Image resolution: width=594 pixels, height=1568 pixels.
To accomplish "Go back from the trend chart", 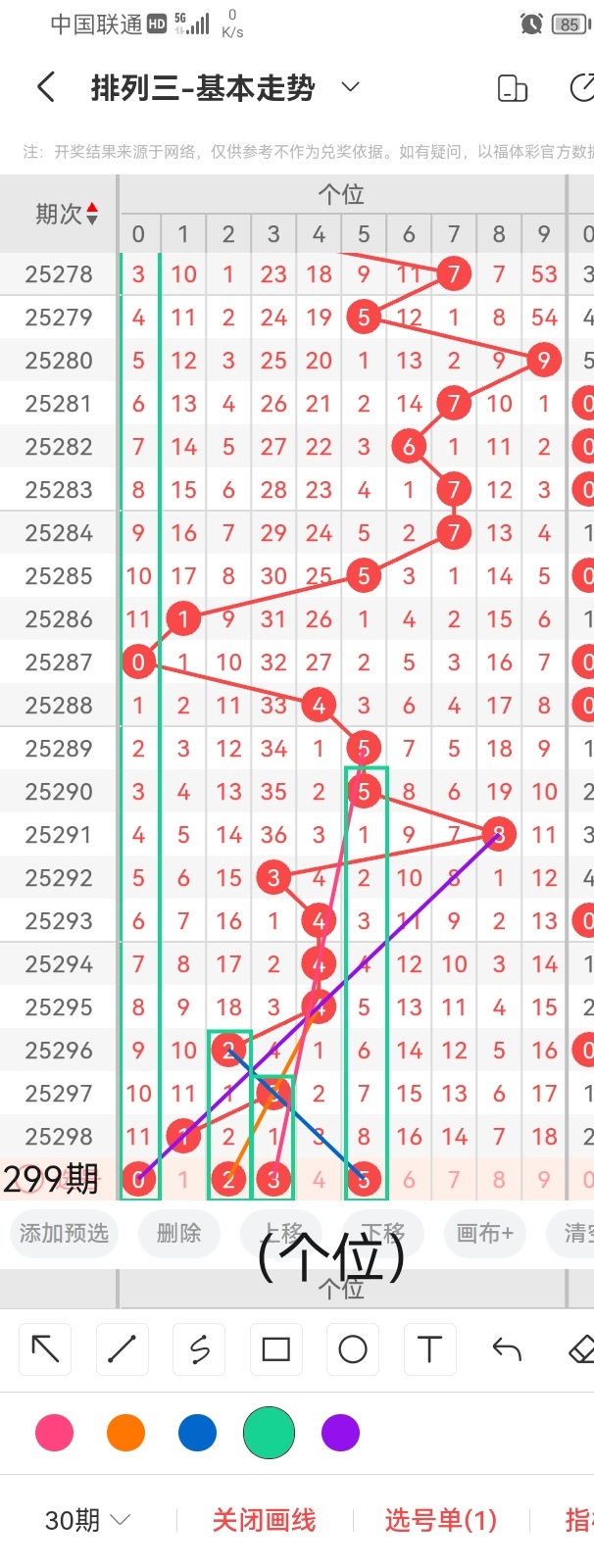I will [45, 88].
